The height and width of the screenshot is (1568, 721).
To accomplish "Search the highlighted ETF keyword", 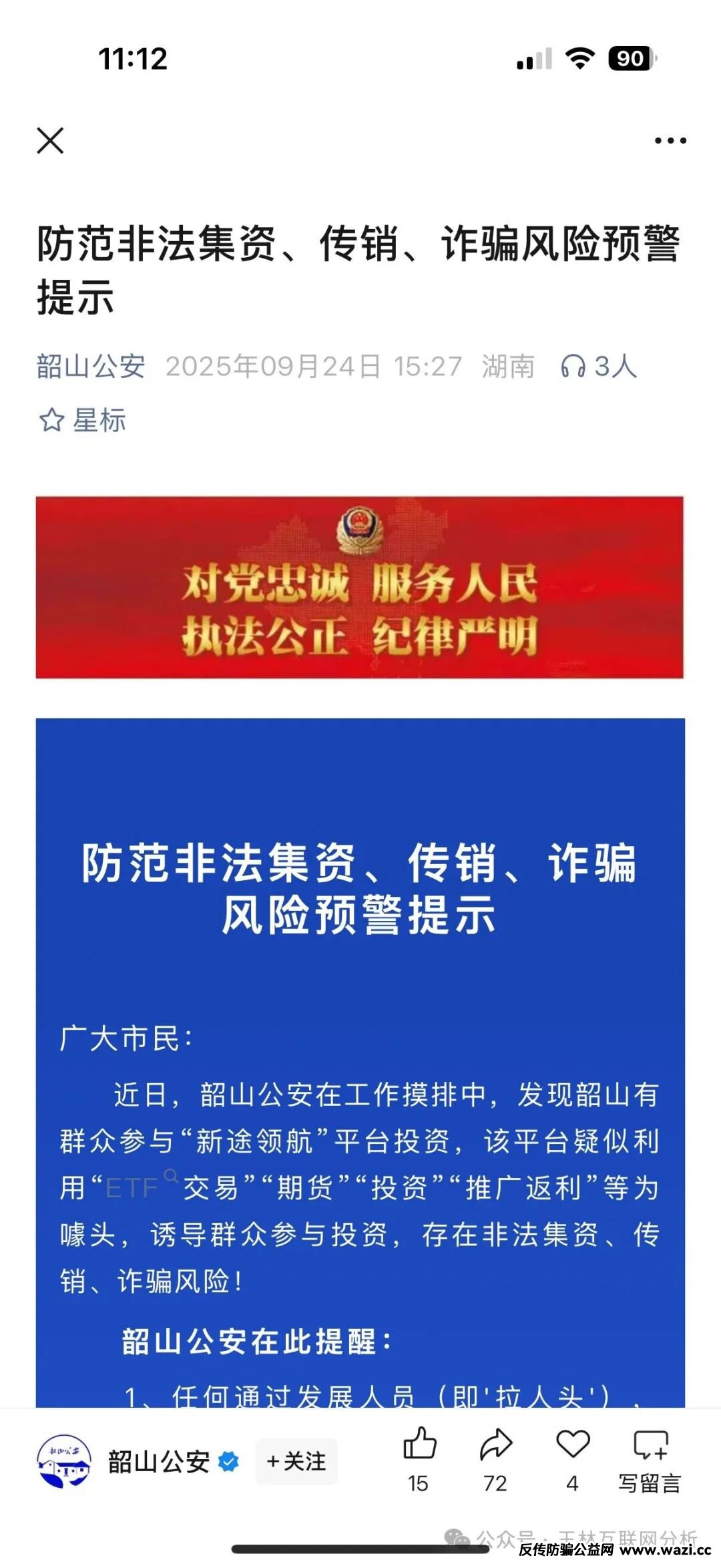I will [x=134, y=1188].
